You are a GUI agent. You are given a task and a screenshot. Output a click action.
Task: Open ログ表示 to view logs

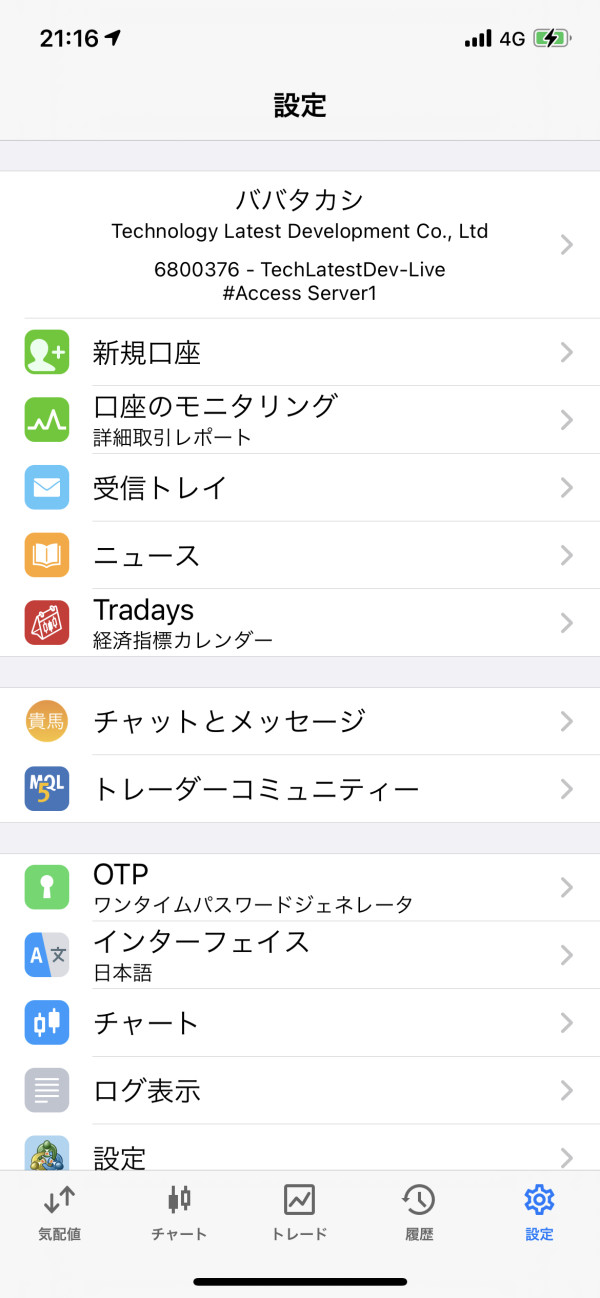[x=300, y=1090]
